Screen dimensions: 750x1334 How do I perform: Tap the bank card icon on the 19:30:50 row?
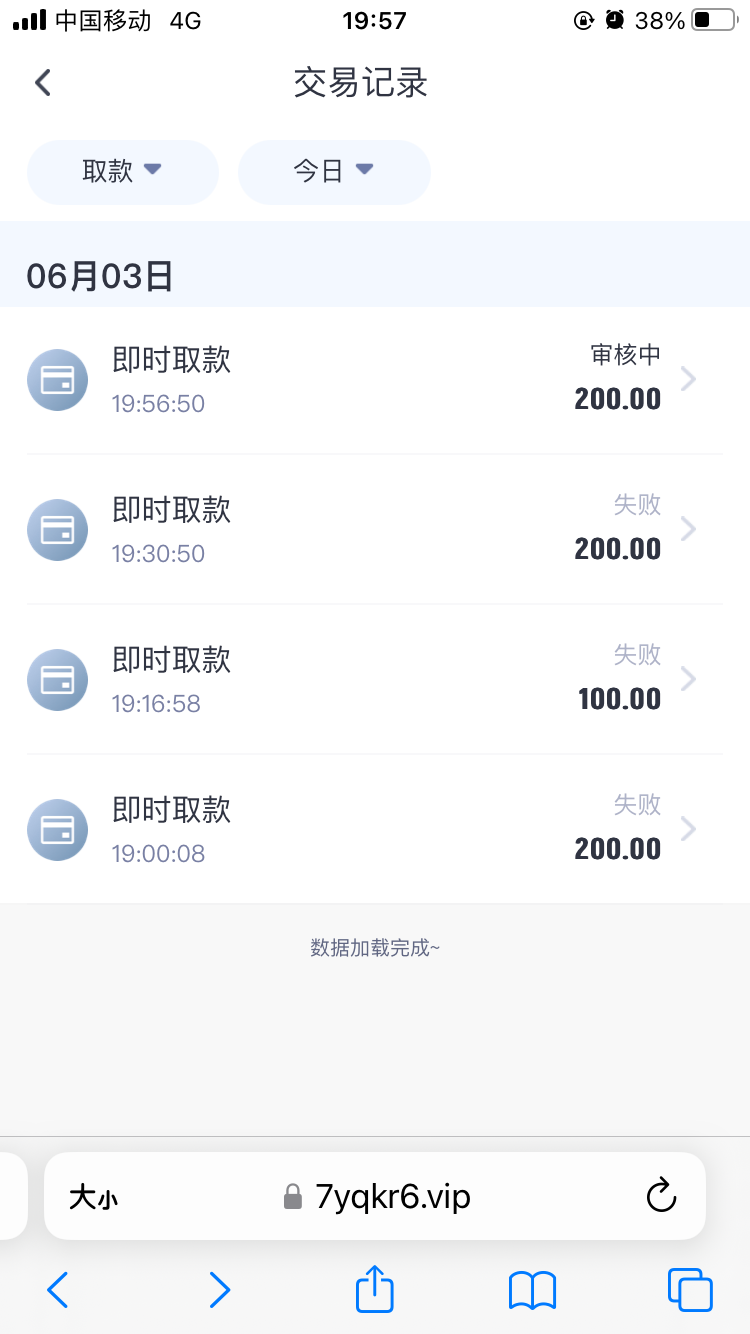[x=57, y=530]
